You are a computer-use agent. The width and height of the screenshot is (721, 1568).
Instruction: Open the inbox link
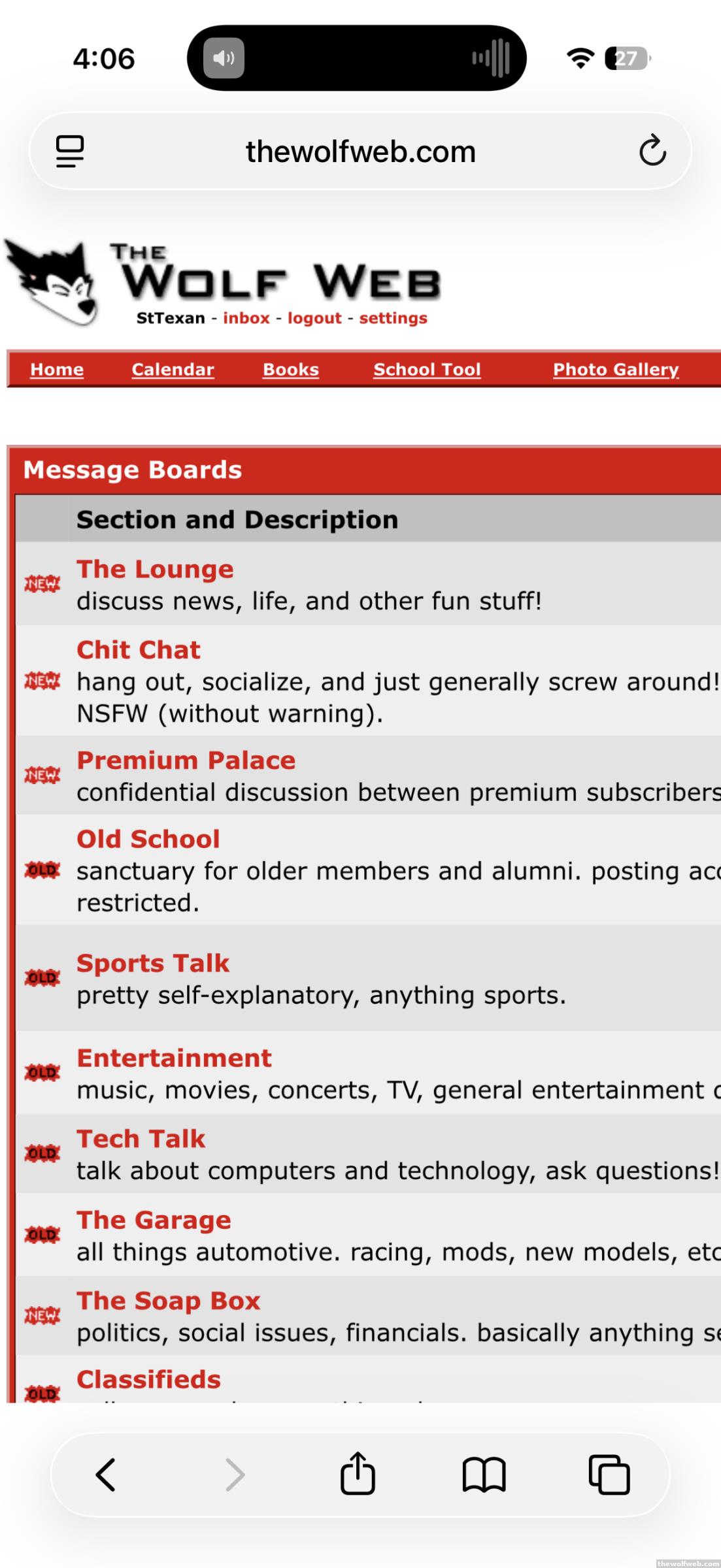click(246, 318)
